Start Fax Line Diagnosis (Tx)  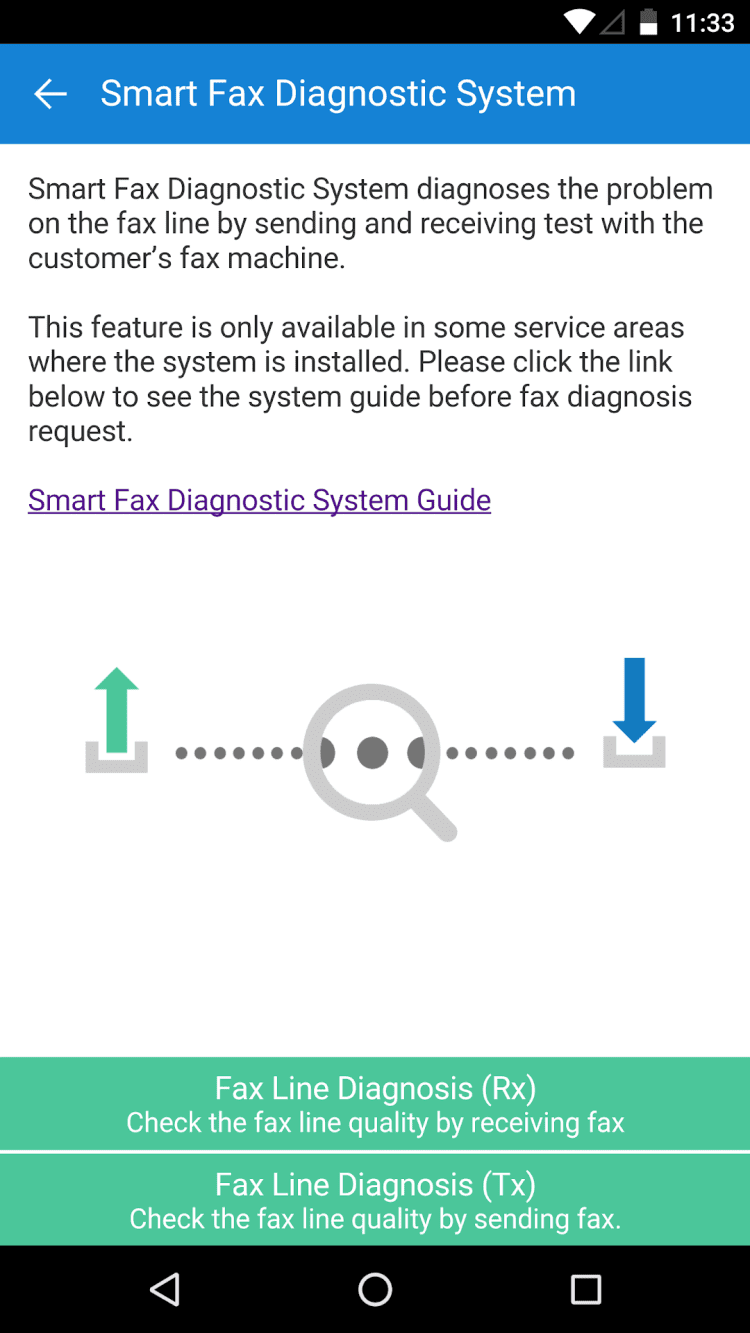point(375,1199)
